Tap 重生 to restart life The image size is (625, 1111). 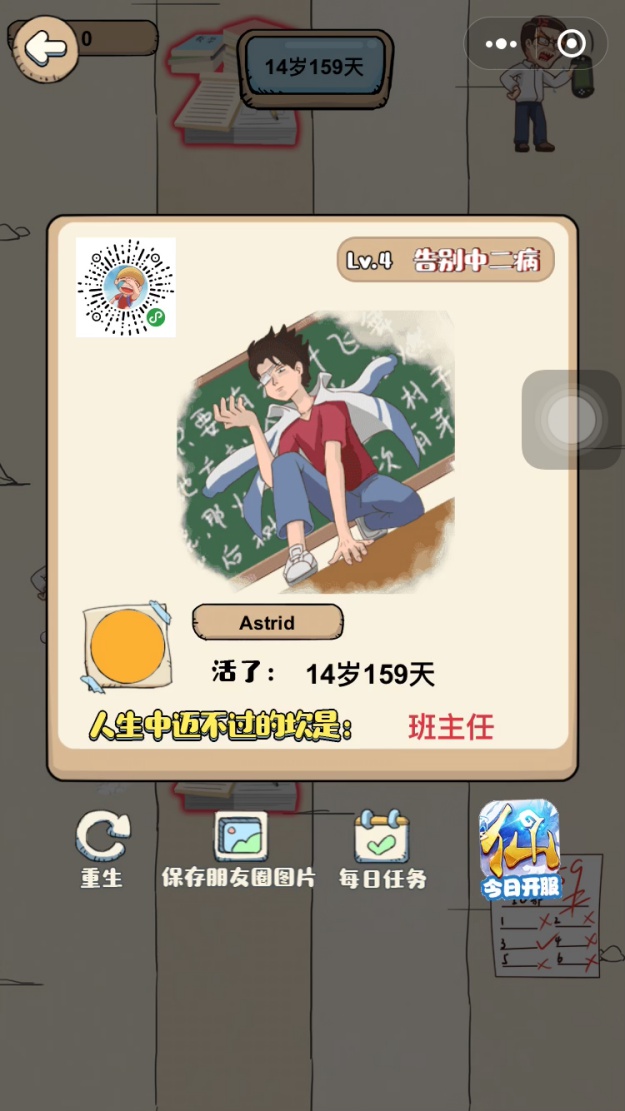tap(102, 849)
